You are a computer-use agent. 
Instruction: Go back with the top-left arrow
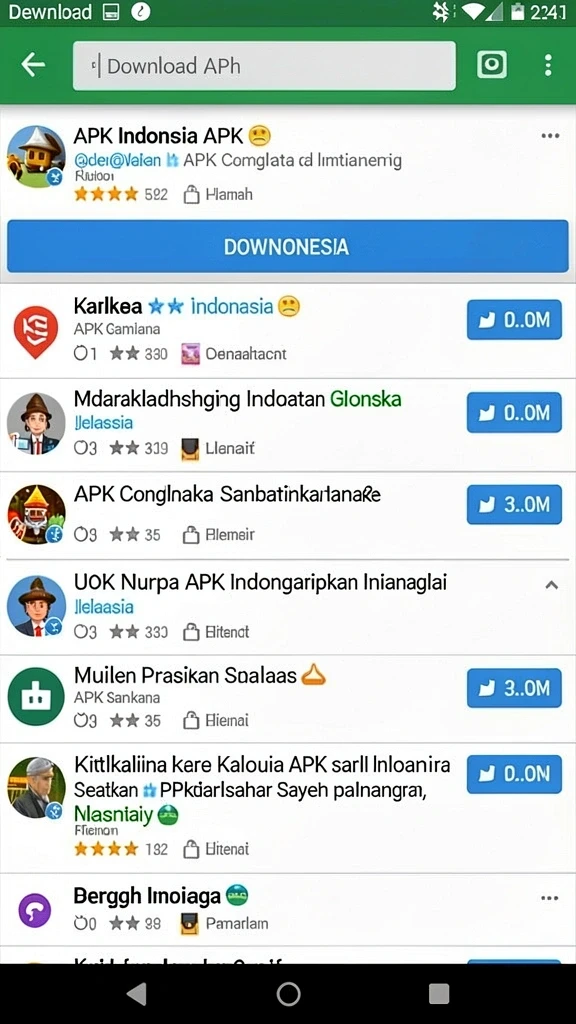[33, 65]
